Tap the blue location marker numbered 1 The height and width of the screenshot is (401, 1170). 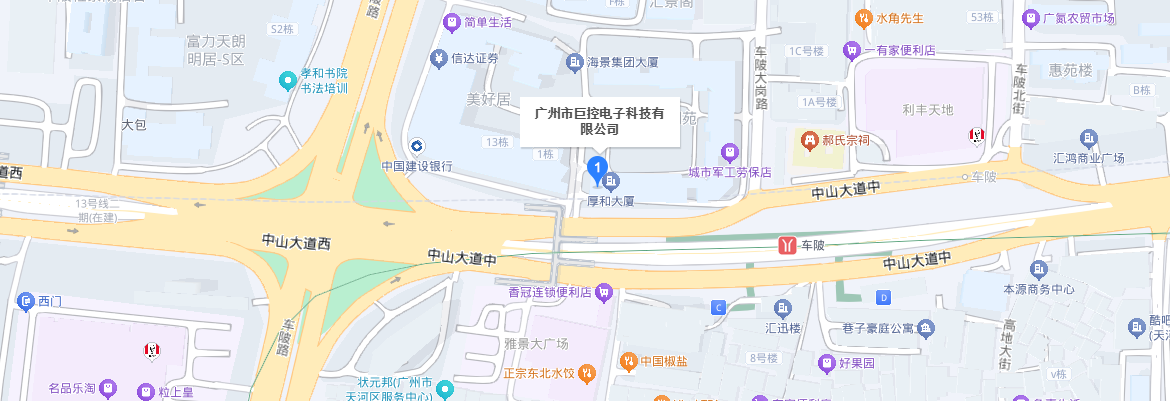[x=597, y=169]
